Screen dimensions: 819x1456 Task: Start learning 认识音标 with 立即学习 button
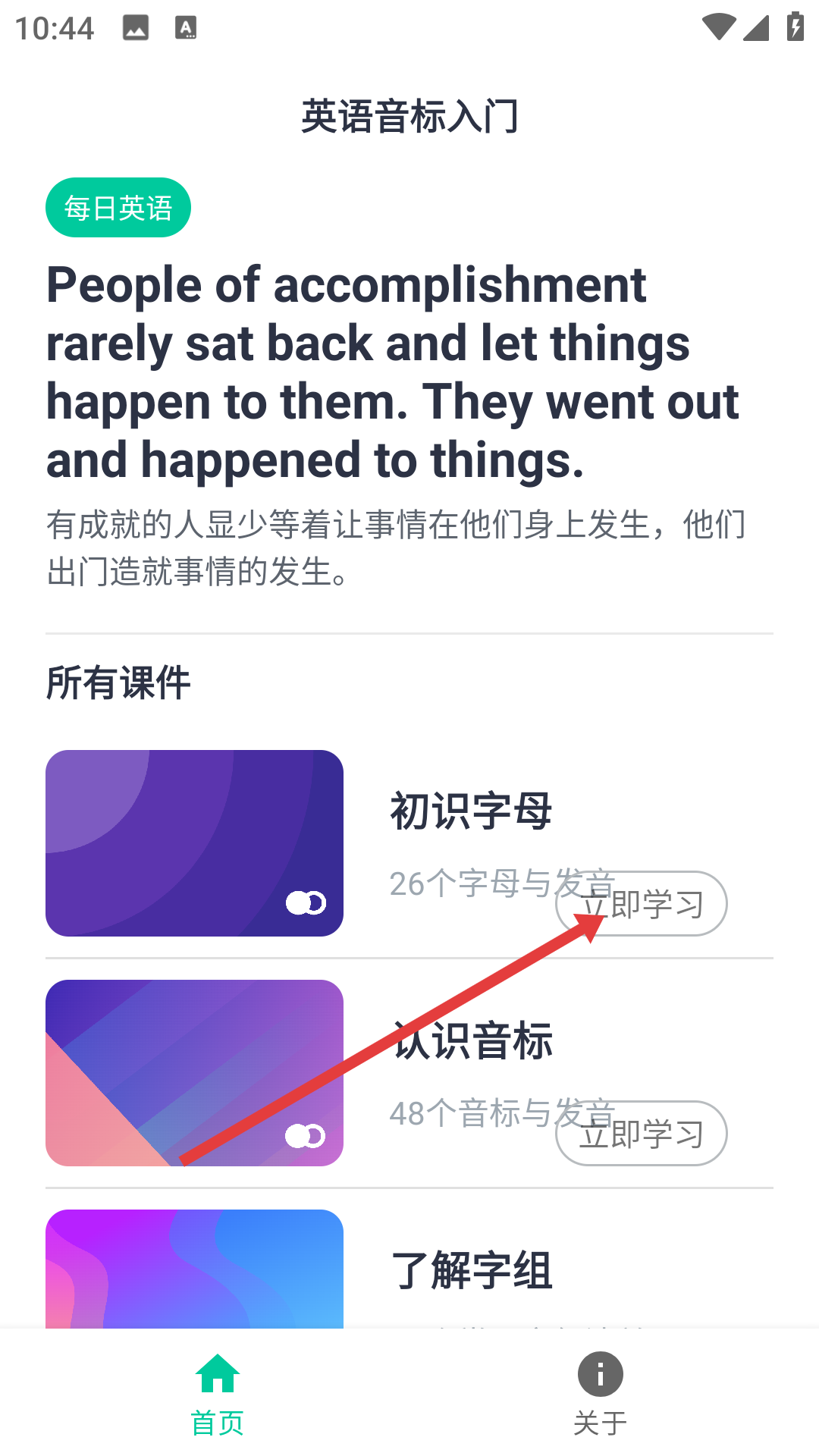tap(642, 1134)
